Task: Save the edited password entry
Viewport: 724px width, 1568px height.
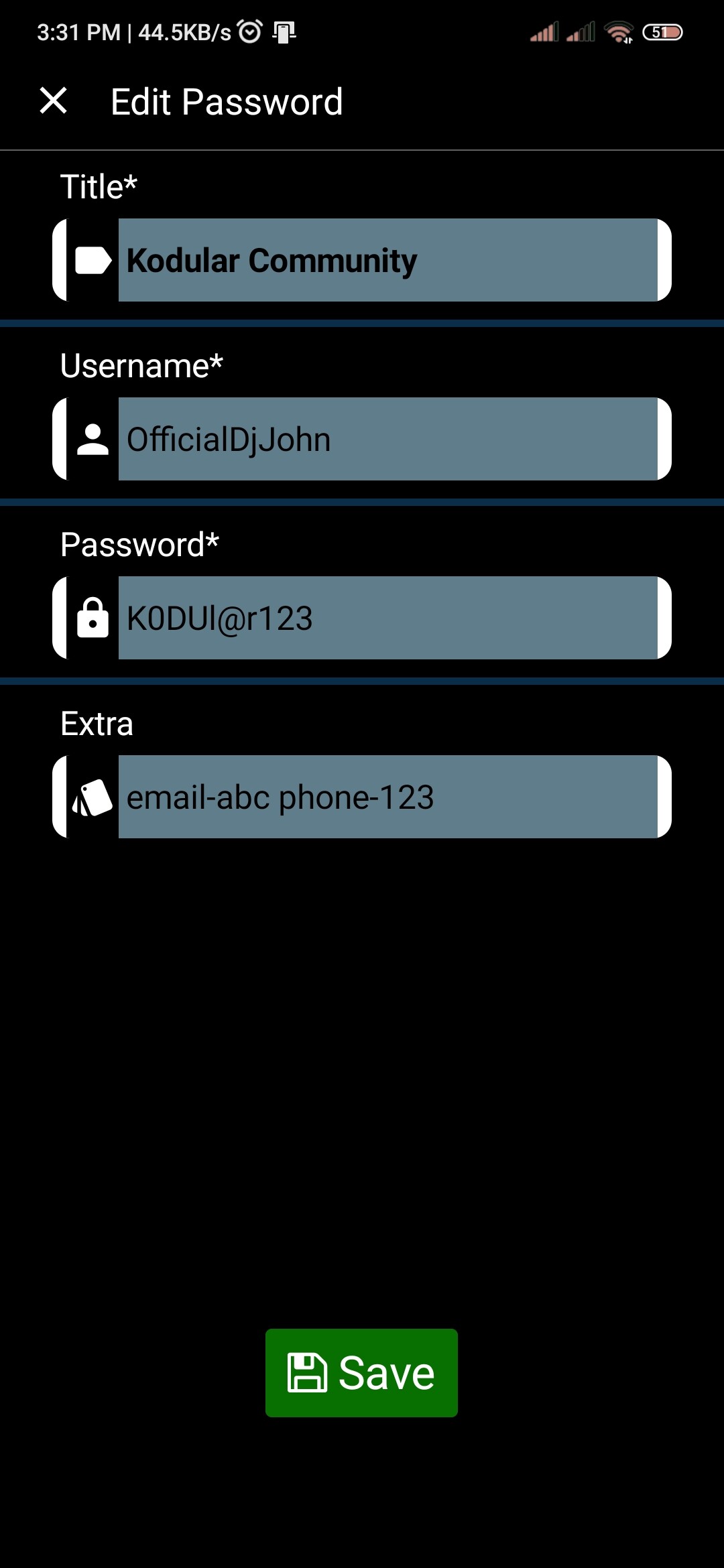Action: tap(361, 1373)
